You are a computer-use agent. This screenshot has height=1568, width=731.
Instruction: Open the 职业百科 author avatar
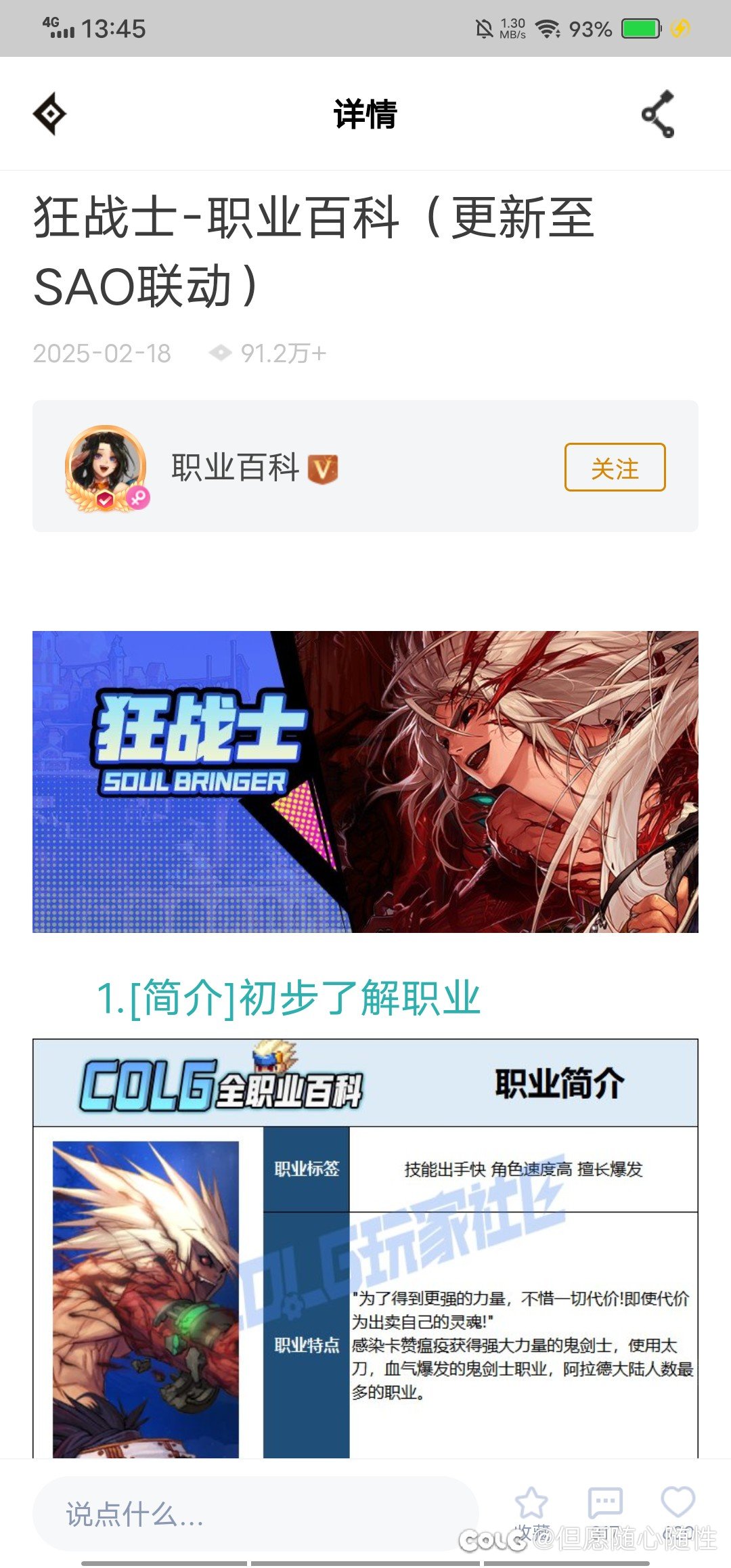pos(106,467)
